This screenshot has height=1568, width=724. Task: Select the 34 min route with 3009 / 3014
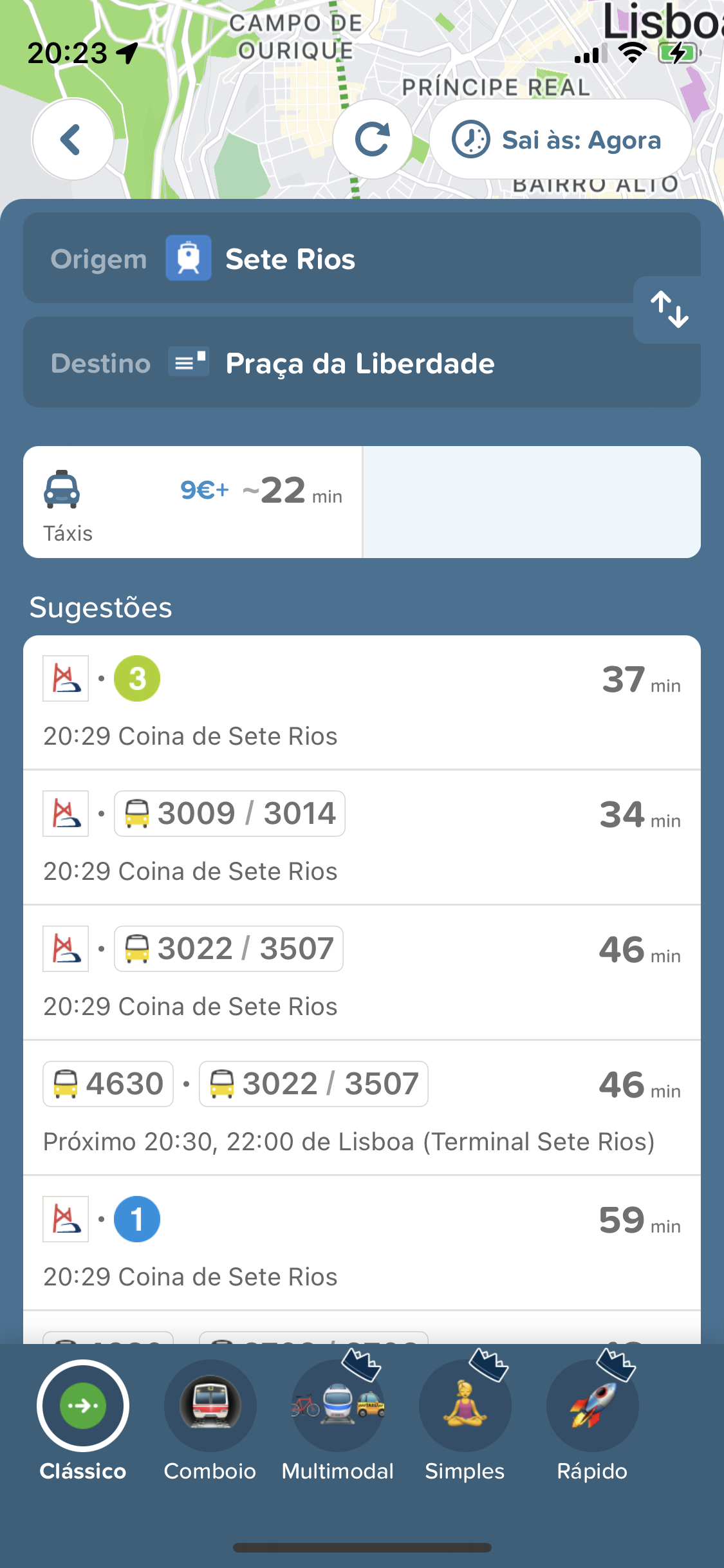coord(362,837)
